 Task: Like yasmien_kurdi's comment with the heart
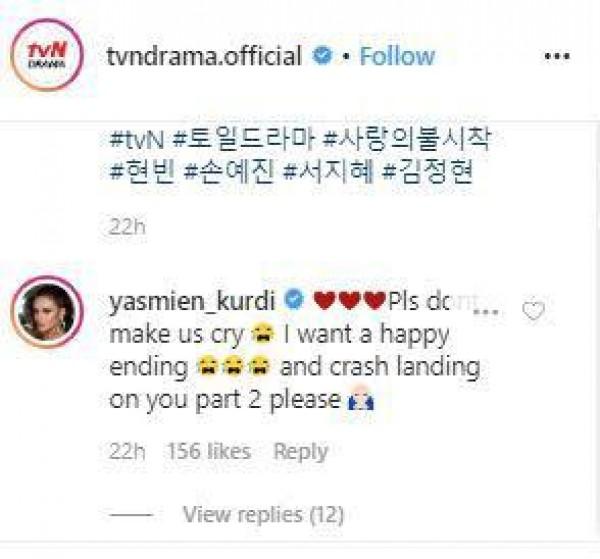tap(534, 312)
